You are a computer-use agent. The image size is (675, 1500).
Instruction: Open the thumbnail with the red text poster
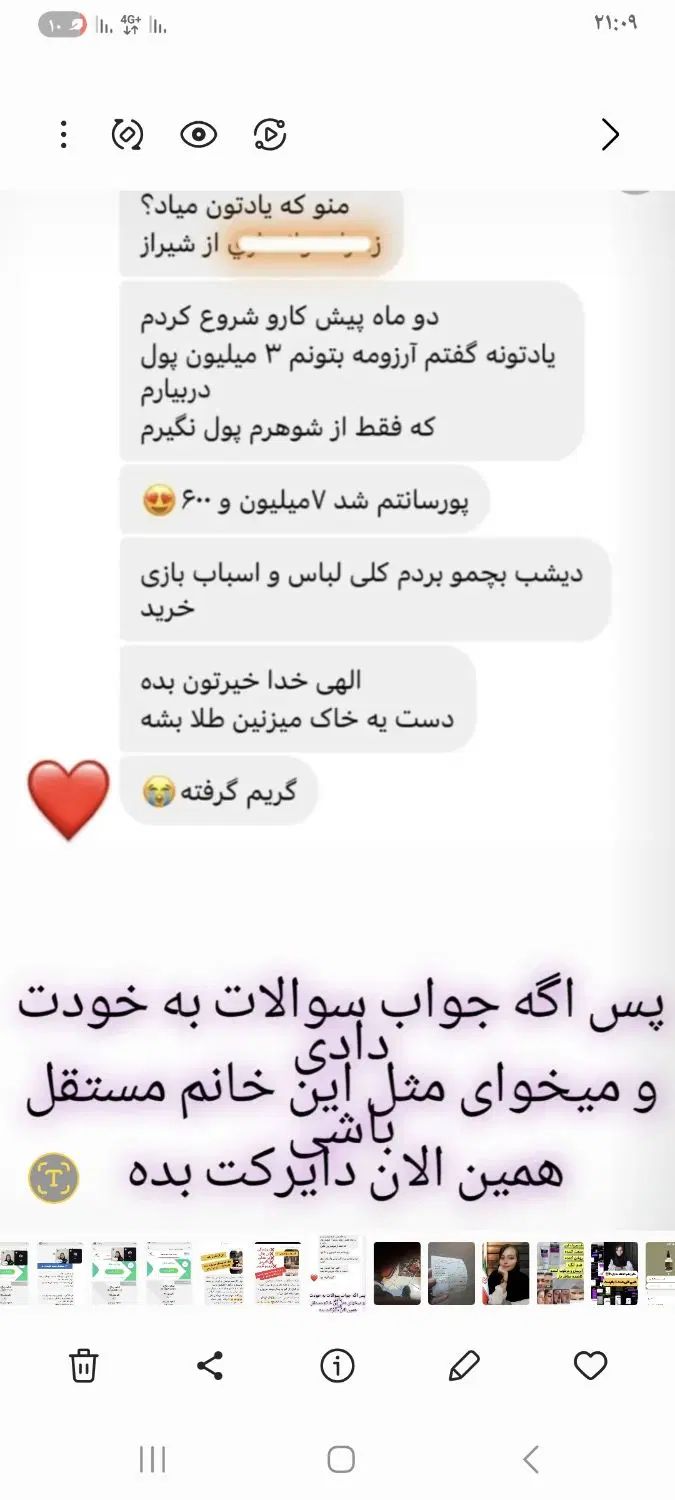pos(277,1273)
